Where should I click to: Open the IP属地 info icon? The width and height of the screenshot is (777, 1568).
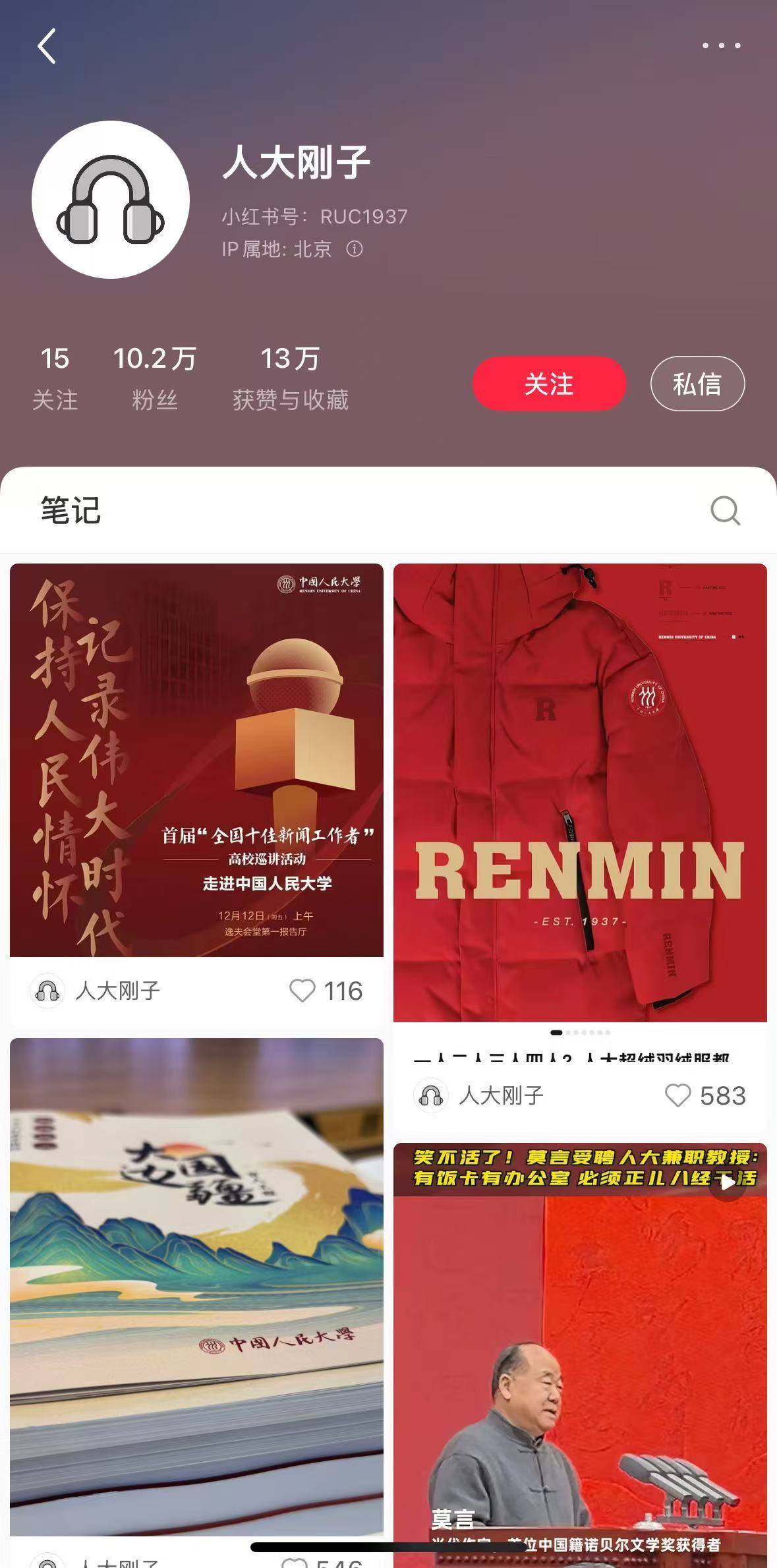coord(355,248)
